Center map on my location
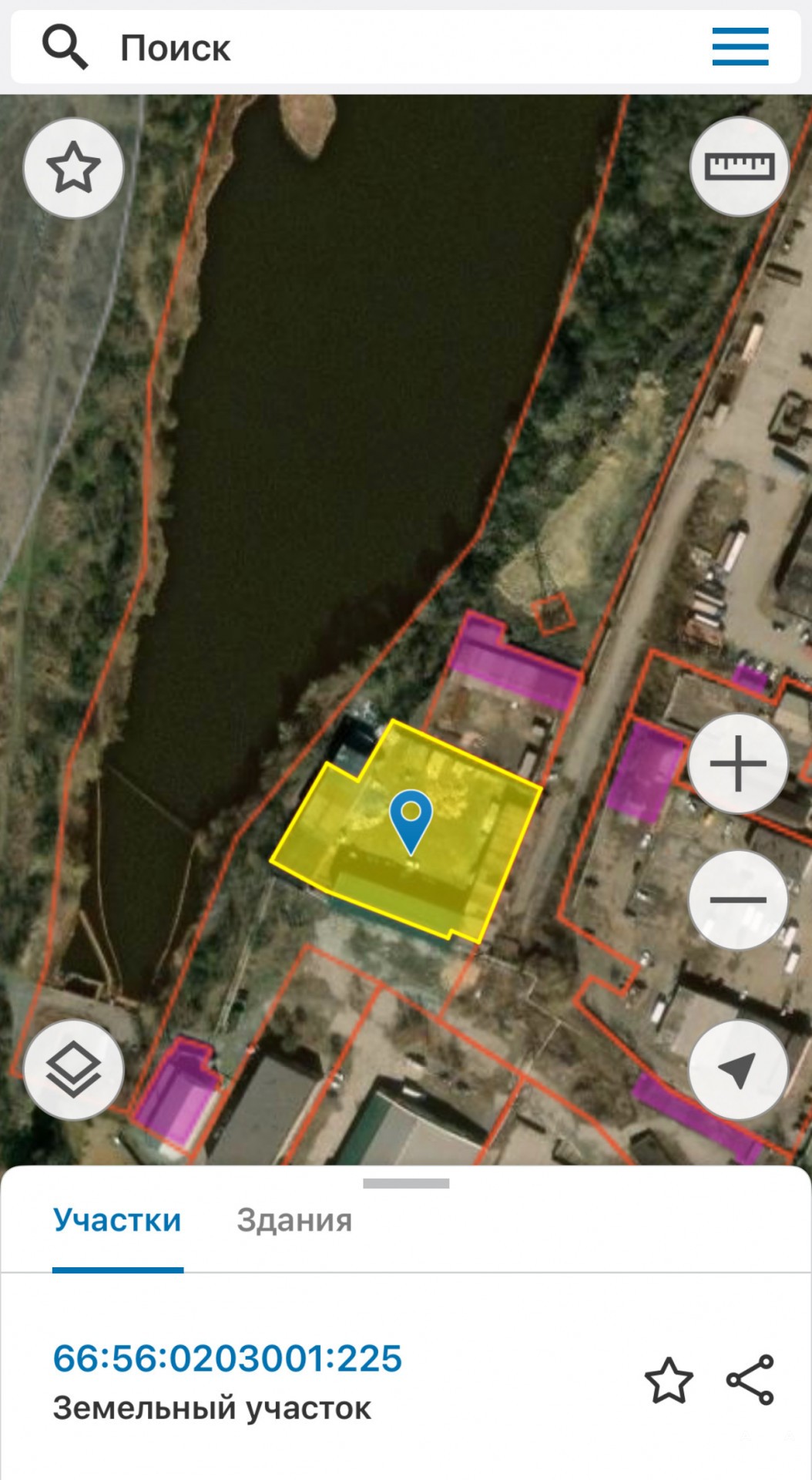 (x=737, y=1069)
